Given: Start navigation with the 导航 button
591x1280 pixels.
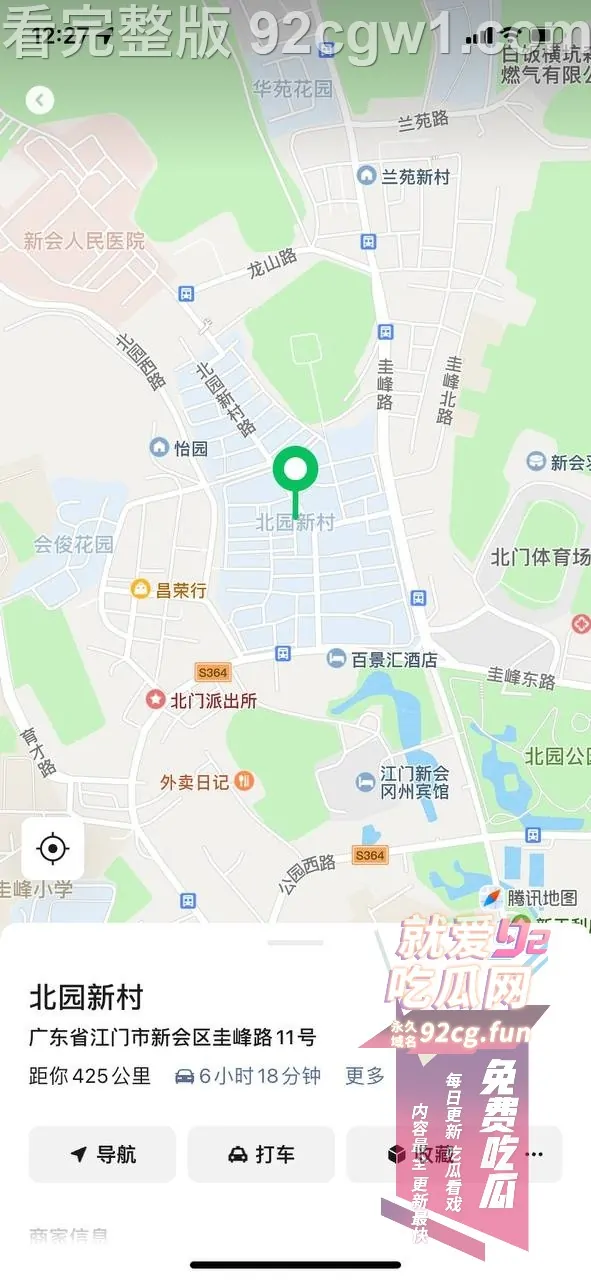Looking at the screenshot, I should [x=102, y=1154].
